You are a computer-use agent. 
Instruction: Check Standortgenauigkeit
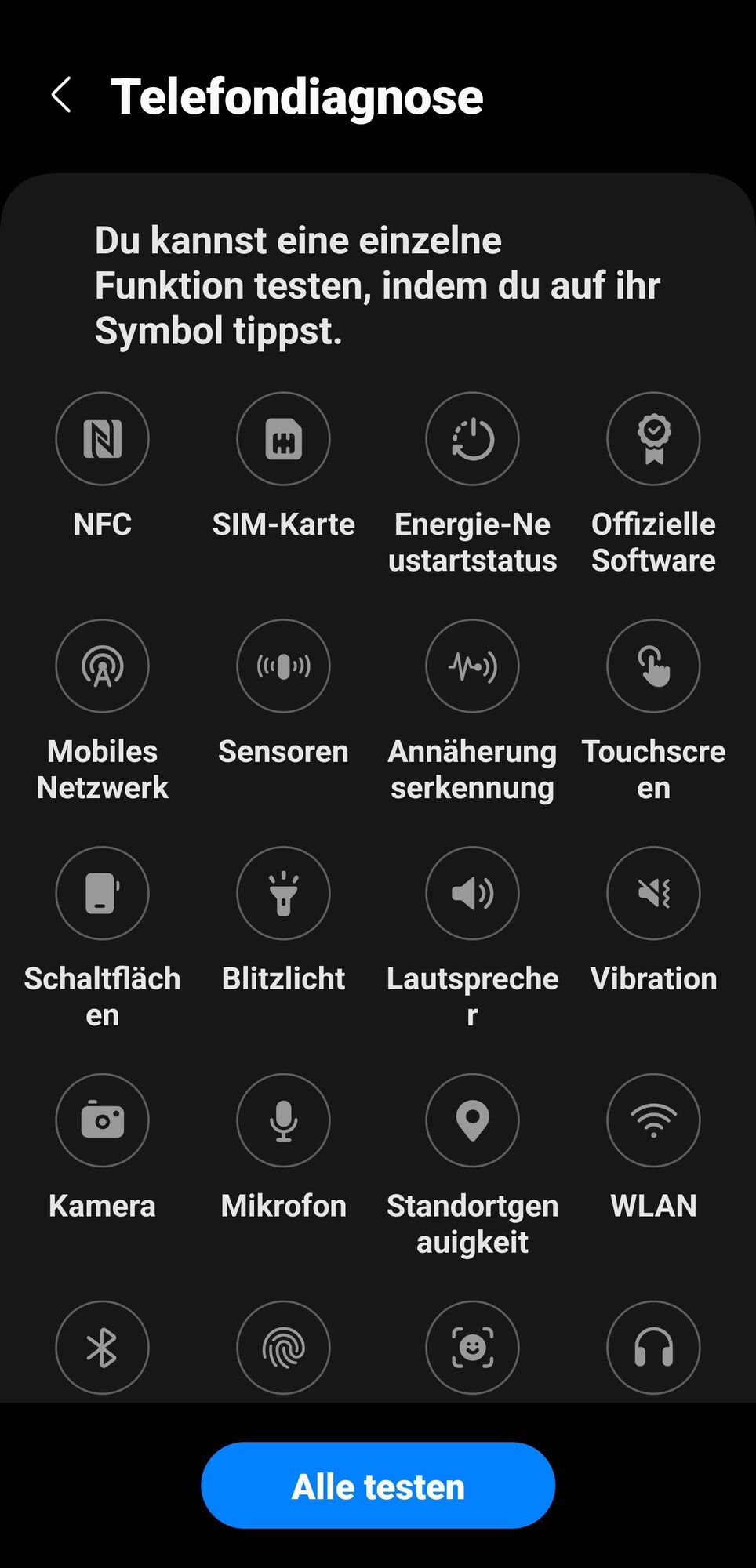coord(472,1120)
